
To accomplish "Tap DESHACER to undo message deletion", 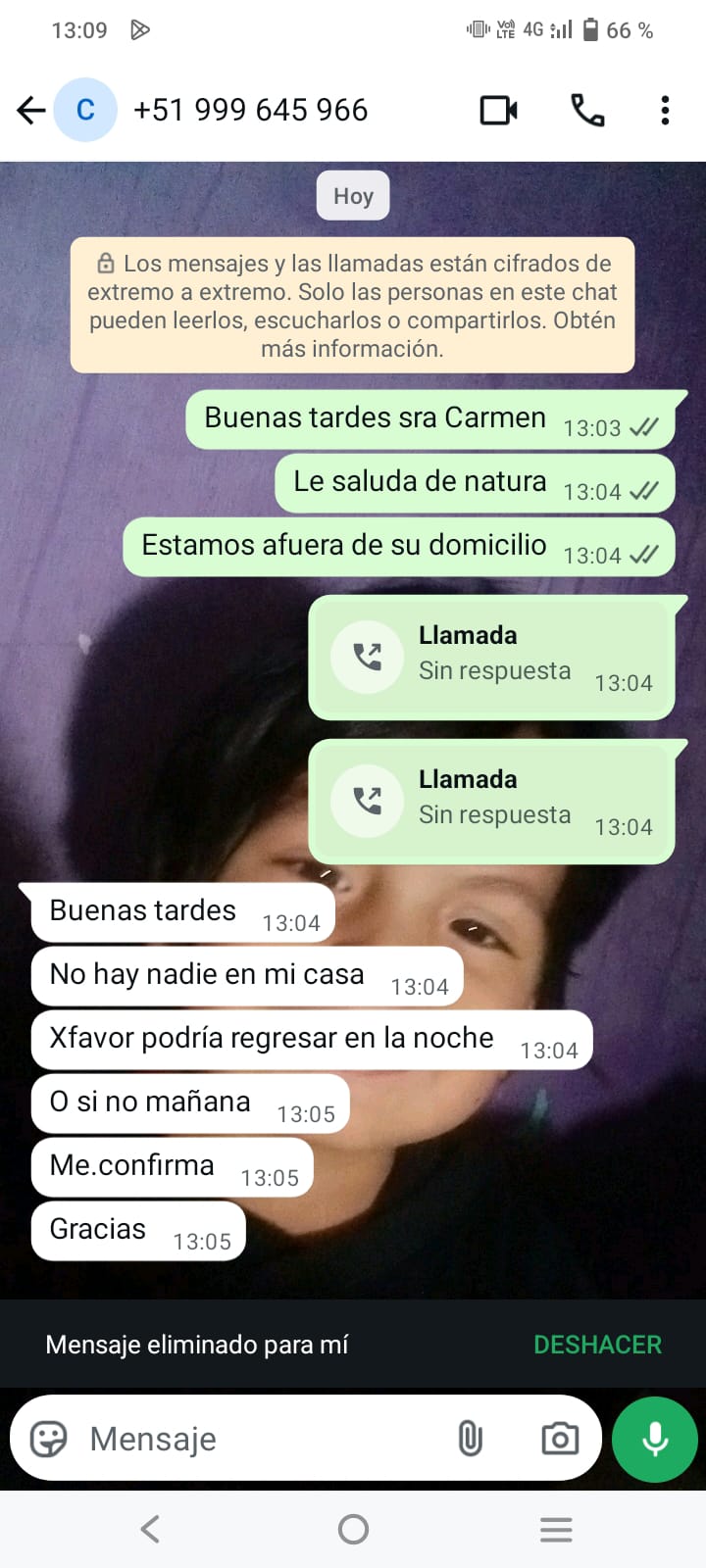I will [x=597, y=1345].
